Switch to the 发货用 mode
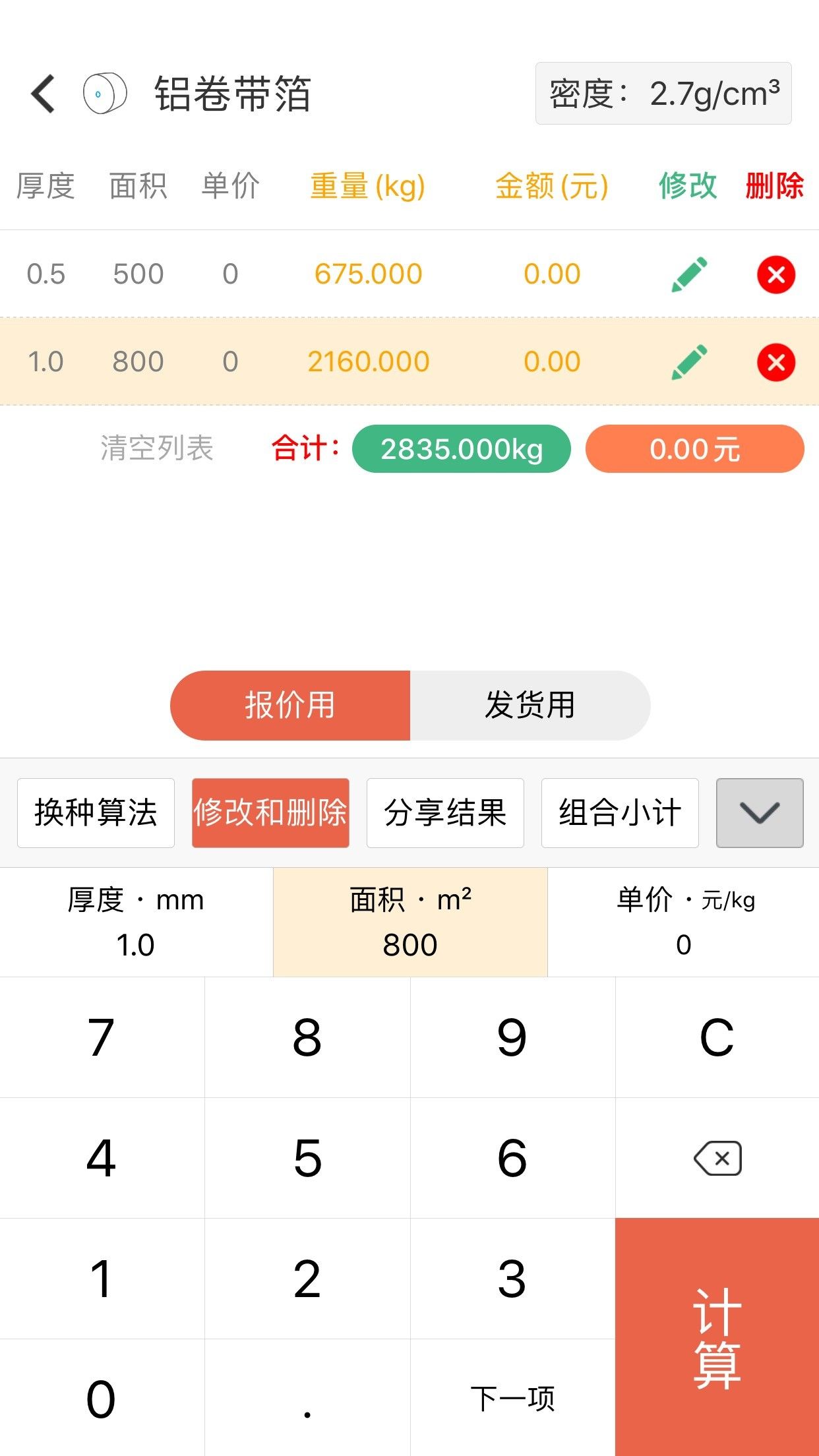This screenshot has height=1456, width=819. [x=530, y=706]
